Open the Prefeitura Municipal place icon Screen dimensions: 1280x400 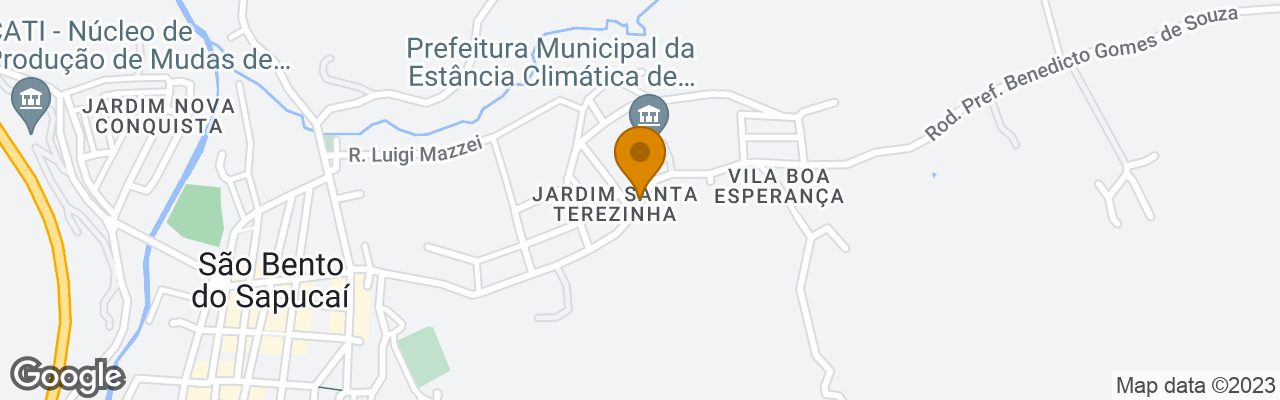coord(650,111)
